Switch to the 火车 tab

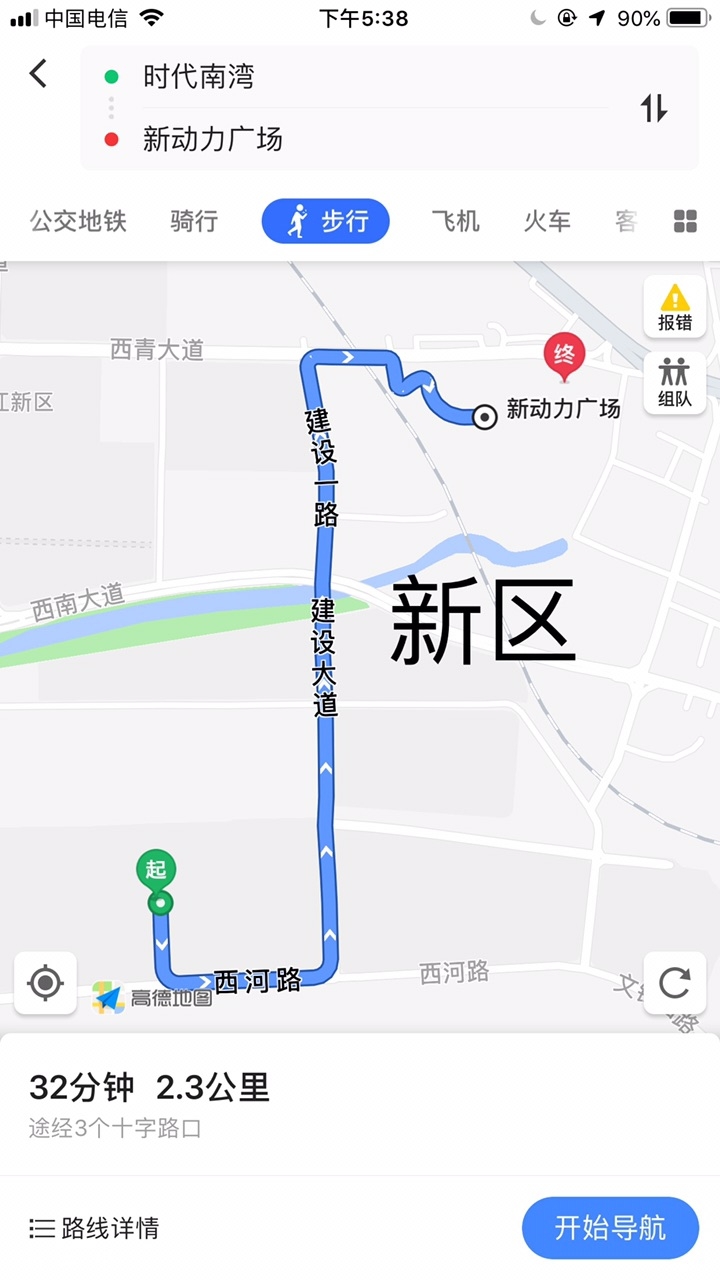click(547, 221)
